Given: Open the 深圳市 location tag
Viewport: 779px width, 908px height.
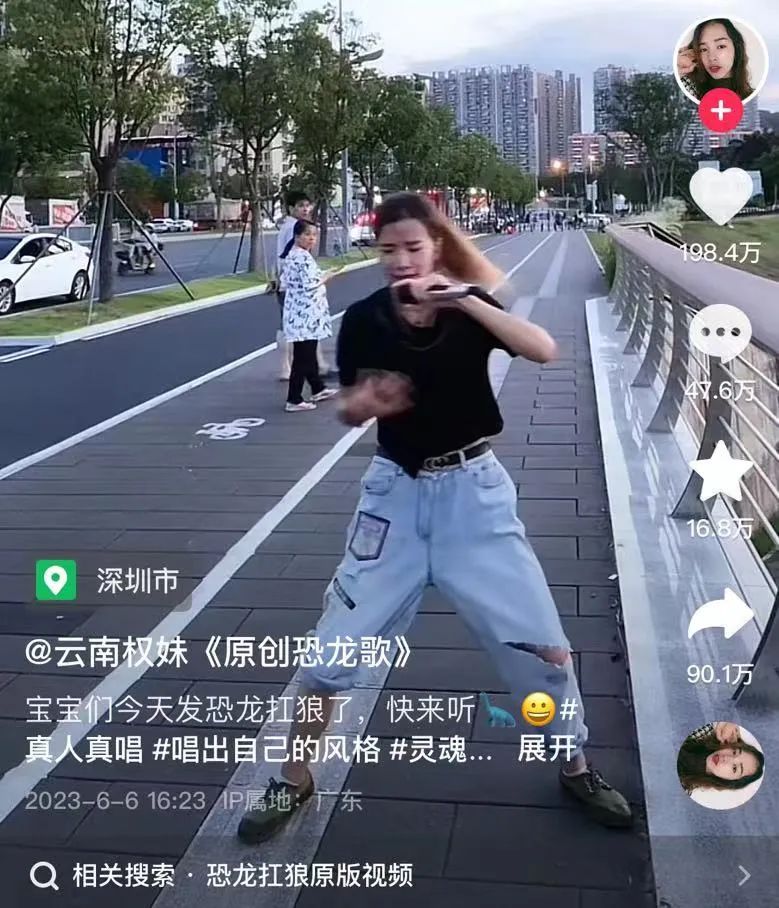Looking at the screenshot, I should pos(110,581).
